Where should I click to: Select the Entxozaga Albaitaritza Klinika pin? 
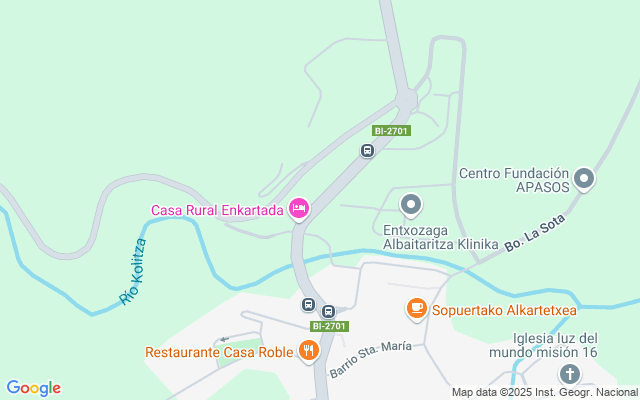[x=411, y=205]
